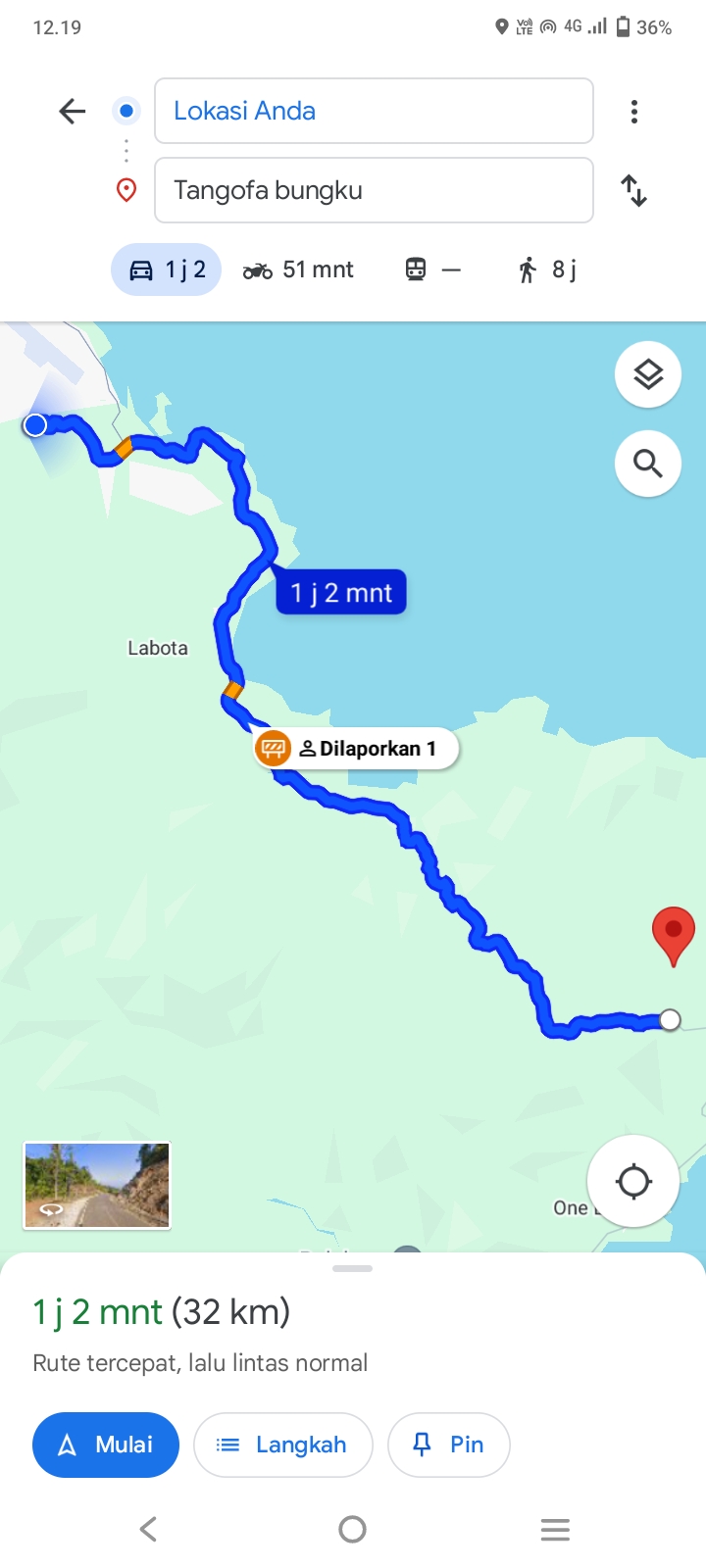View route steps via Langkah
The image size is (706, 1568).
(x=283, y=1445)
